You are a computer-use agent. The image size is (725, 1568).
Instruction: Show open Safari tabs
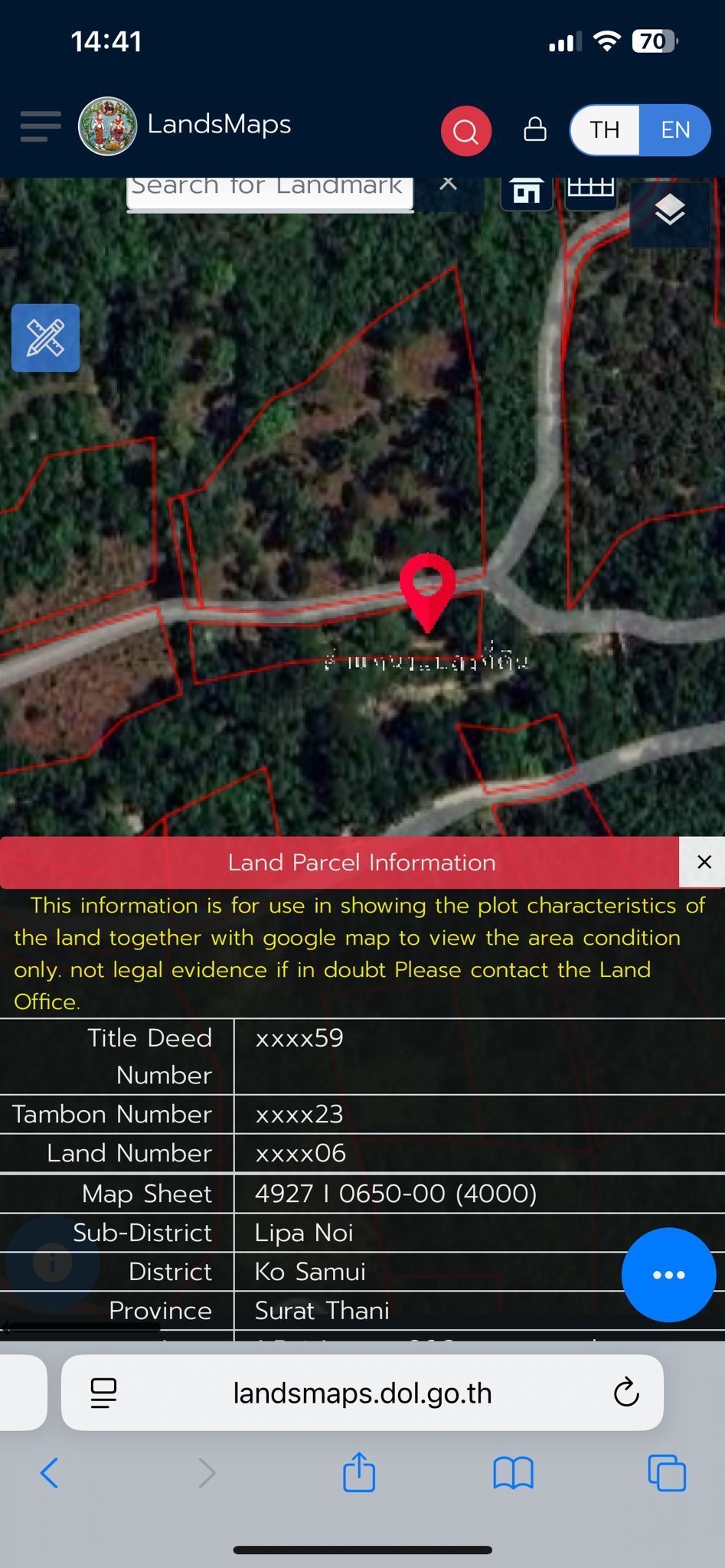pos(667,1472)
